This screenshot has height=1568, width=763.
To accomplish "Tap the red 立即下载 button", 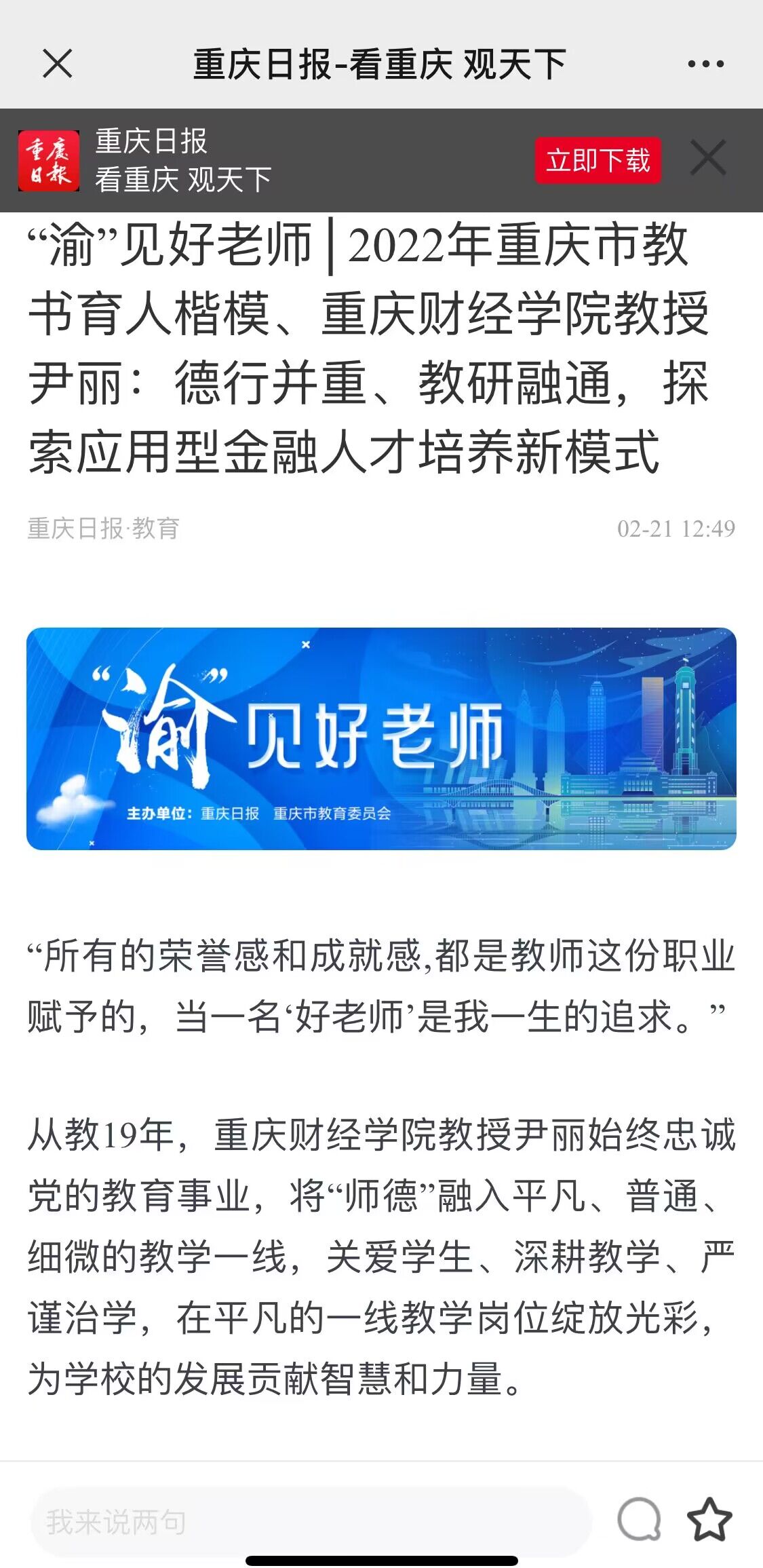I will (598, 161).
